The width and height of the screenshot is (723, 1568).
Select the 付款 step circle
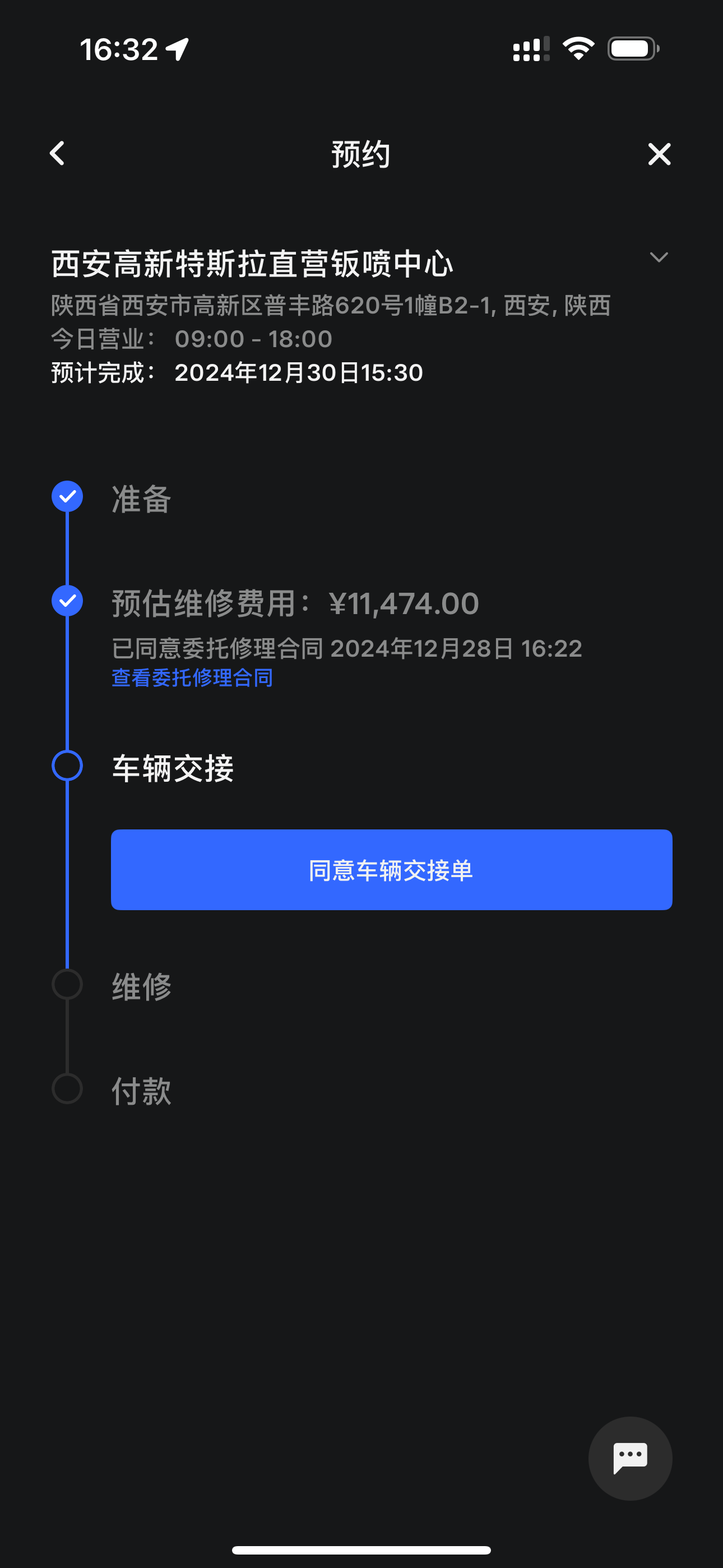pos(68,1090)
